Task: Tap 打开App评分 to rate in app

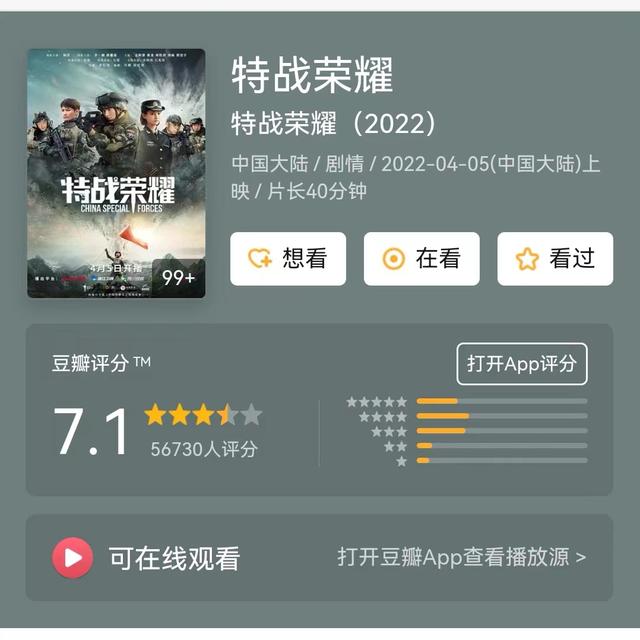Action: pyautogui.click(x=521, y=364)
